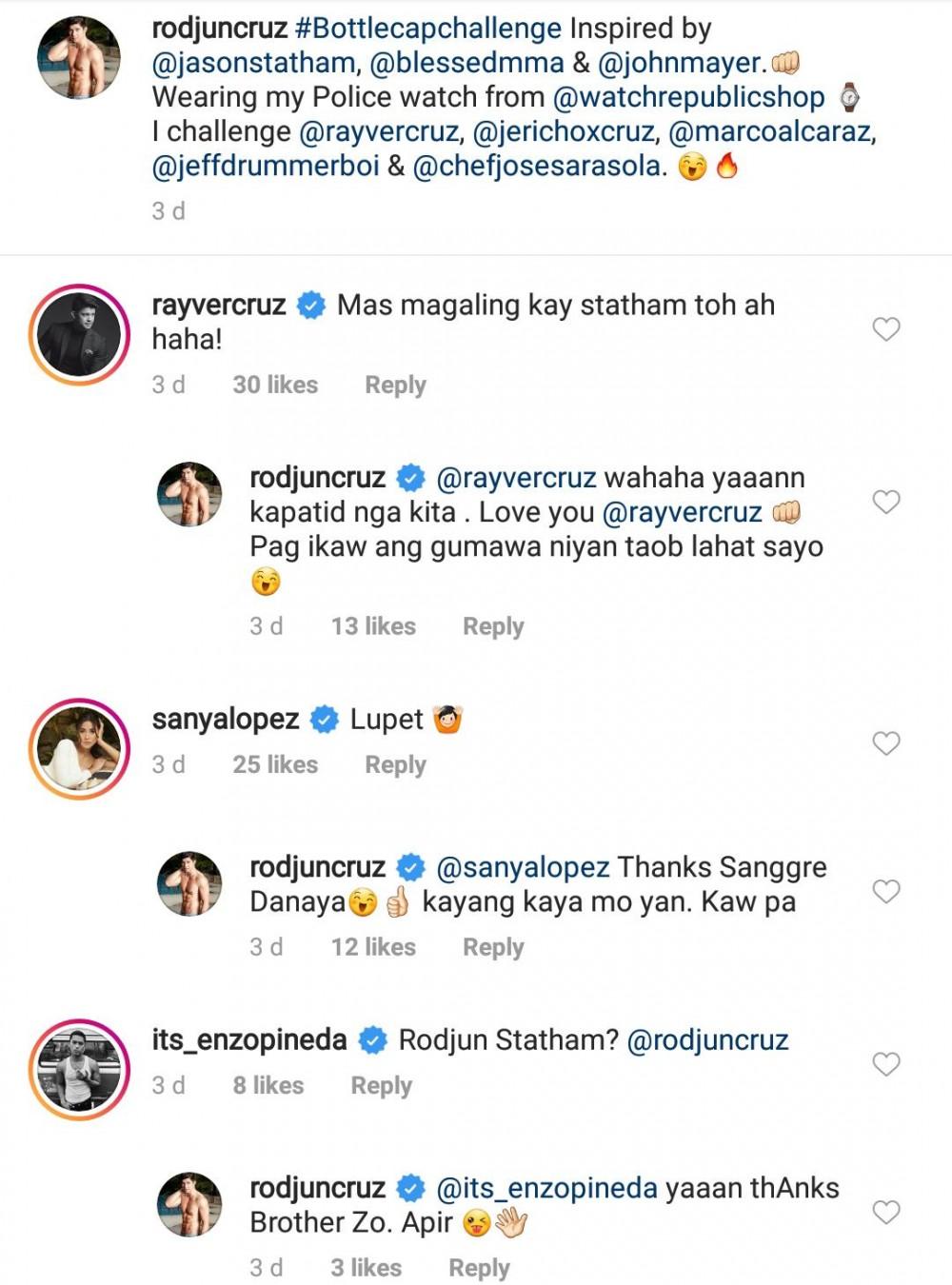Screen dimensions: 952x1285
Task: View rayvercruz's profile picture story
Action: pos(79,334)
